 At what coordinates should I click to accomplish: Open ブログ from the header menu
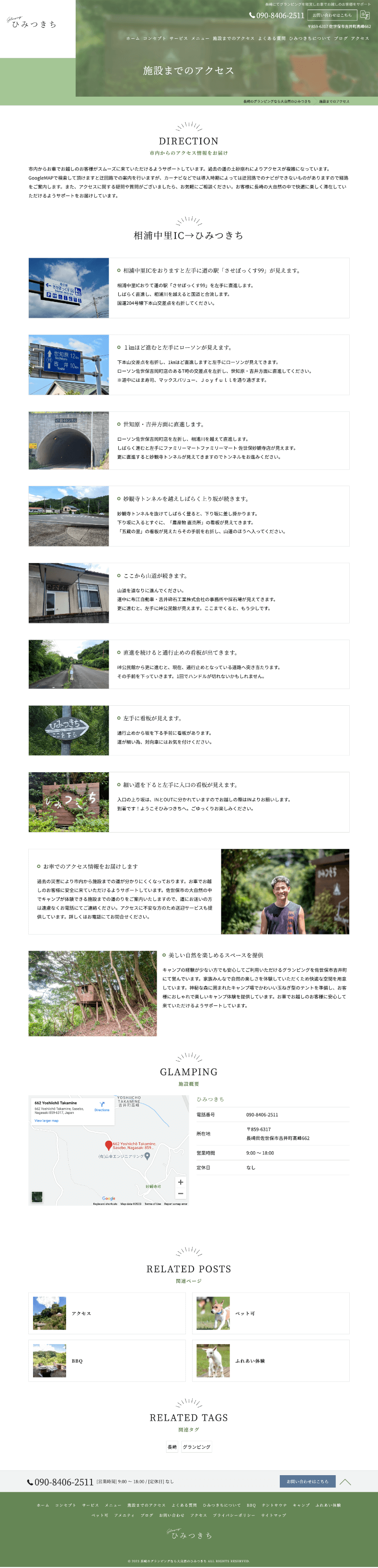(x=341, y=38)
